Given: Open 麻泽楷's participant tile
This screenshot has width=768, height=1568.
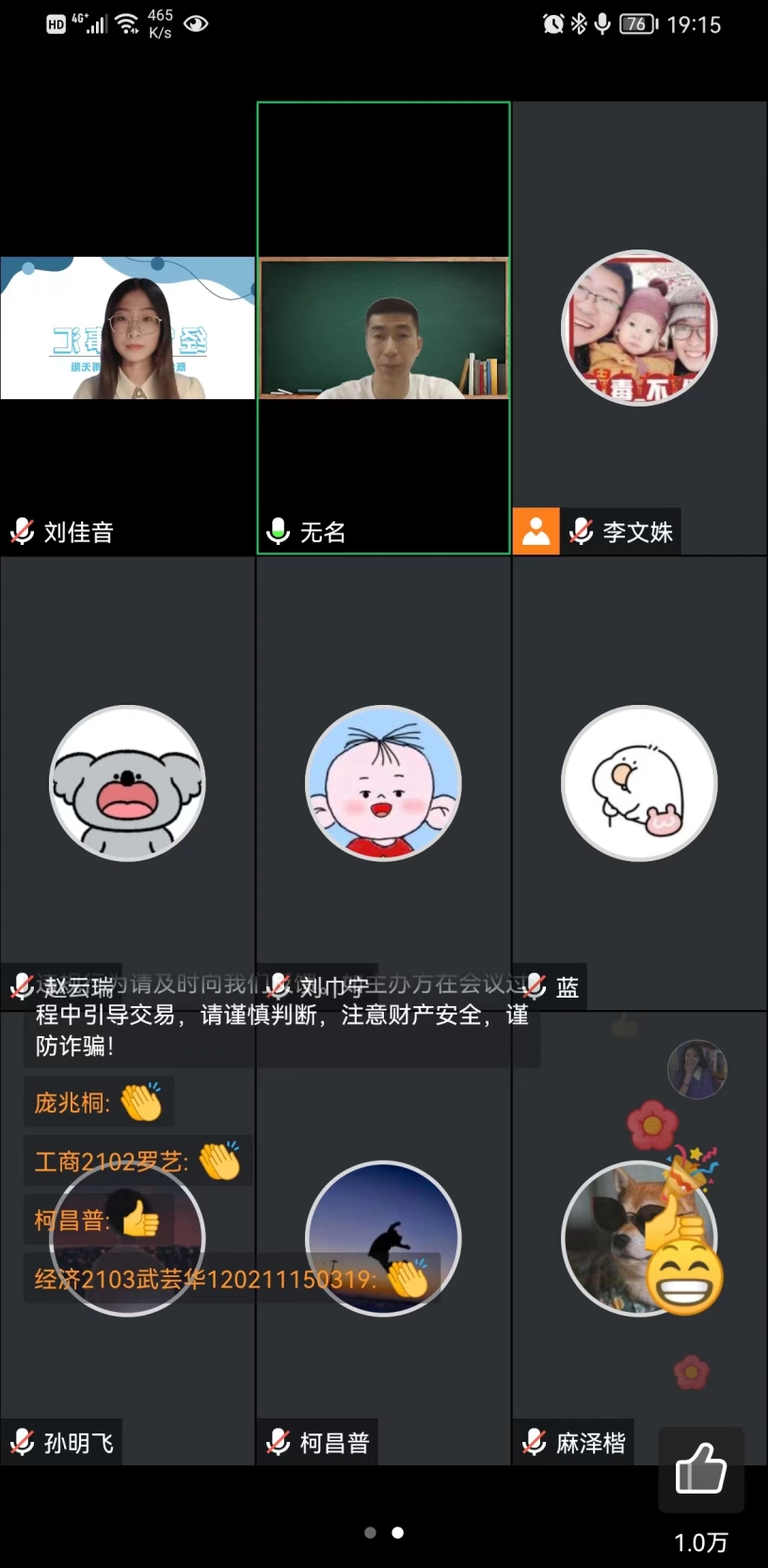Looking at the screenshot, I should [639, 1239].
